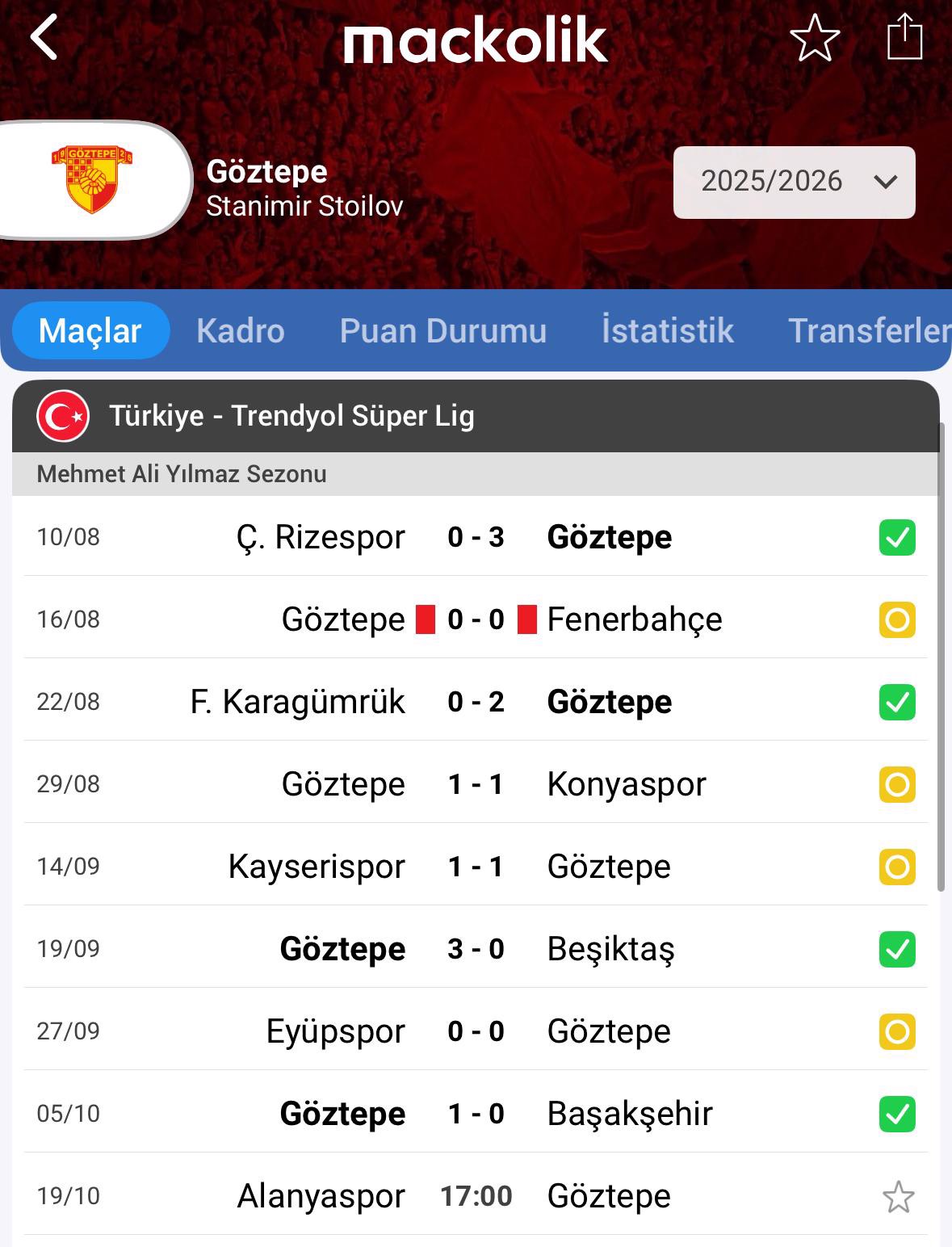Open the Ç. Rizespor vs Göztepe match
Image resolution: width=952 pixels, height=1247 pixels.
[475, 537]
